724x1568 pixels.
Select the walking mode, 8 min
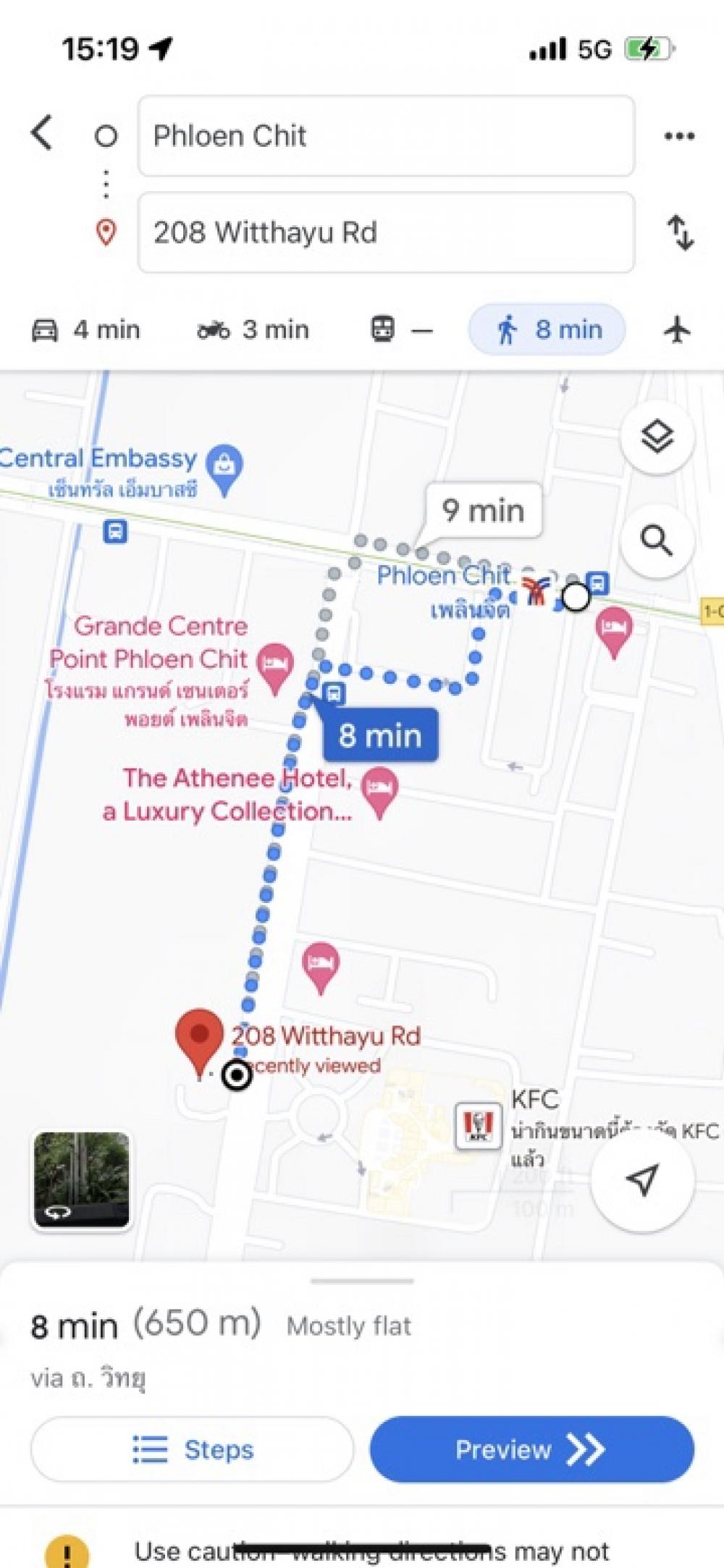coord(547,330)
